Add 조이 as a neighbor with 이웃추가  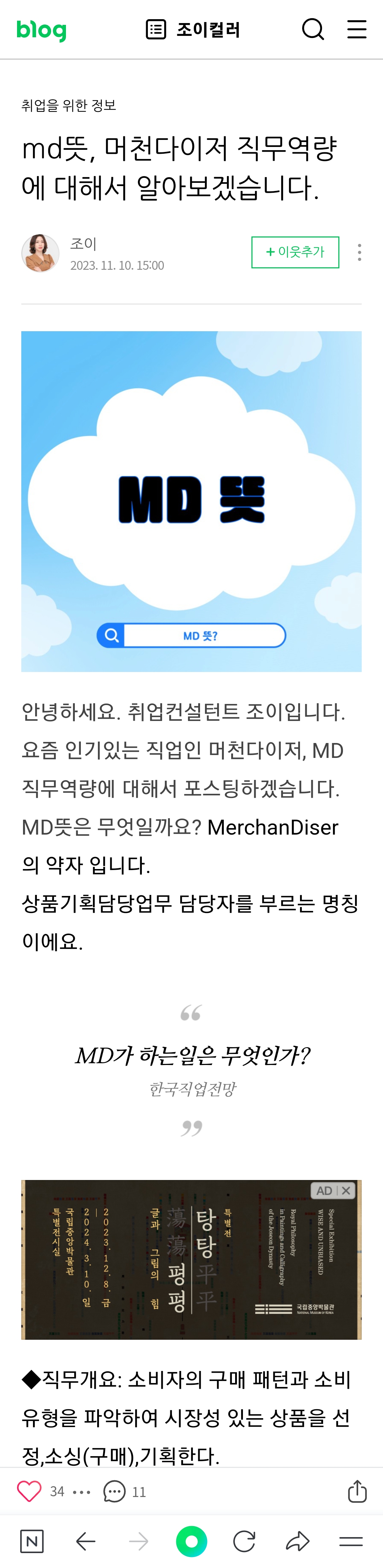point(295,252)
